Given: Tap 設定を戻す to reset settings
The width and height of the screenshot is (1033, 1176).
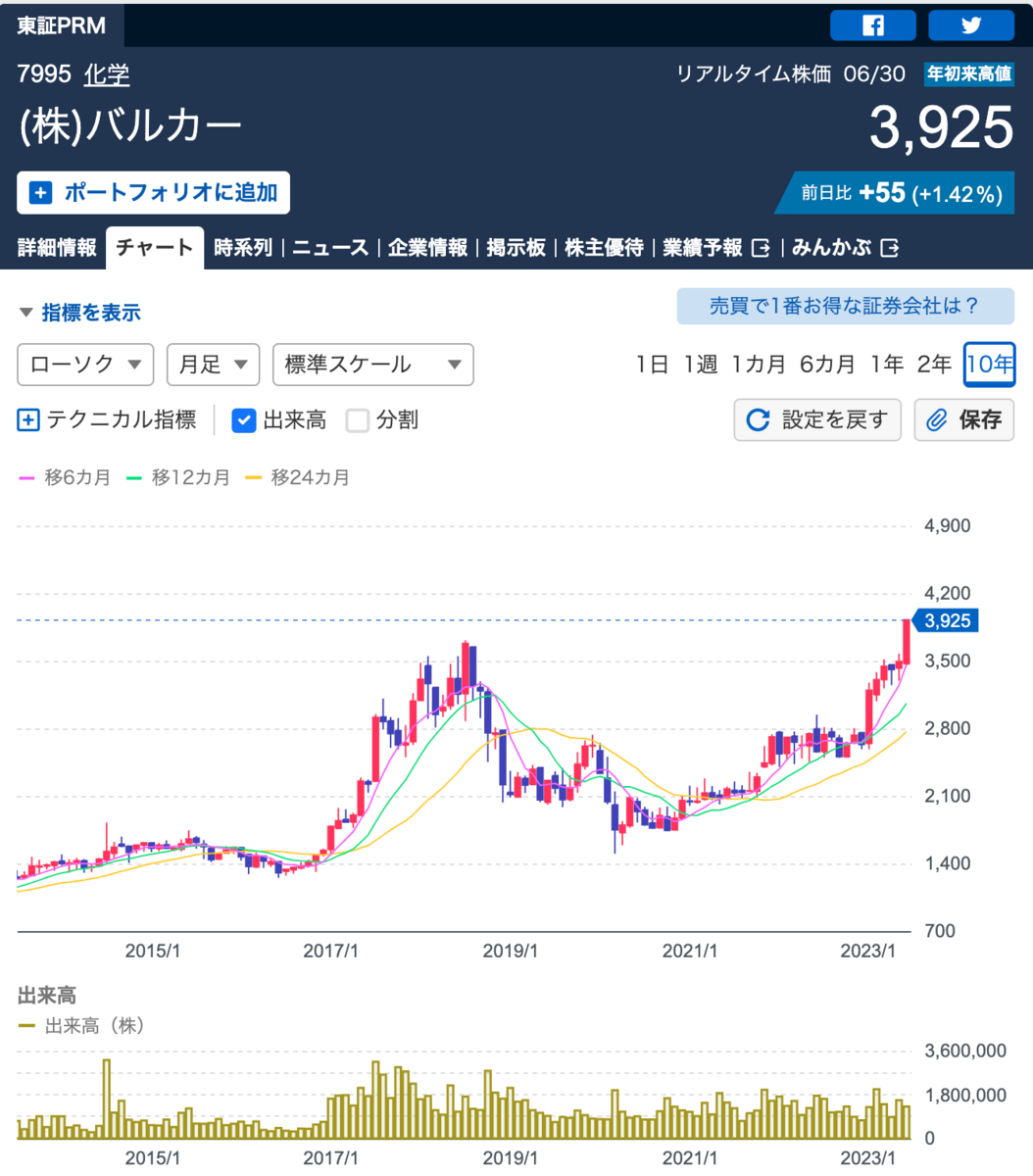Looking at the screenshot, I should (x=817, y=420).
